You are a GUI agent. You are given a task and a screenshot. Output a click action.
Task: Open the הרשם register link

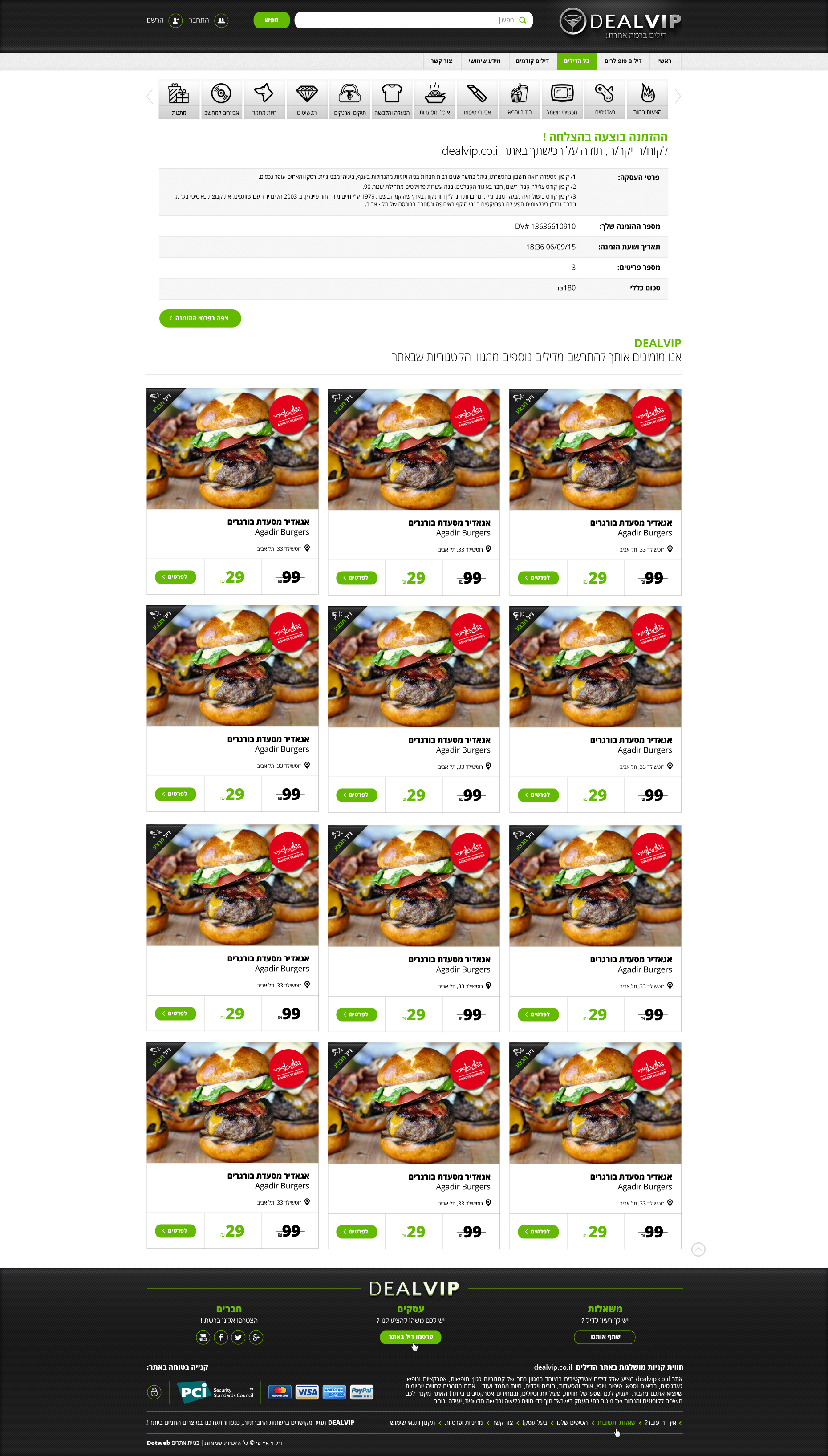pyautogui.click(x=164, y=20)
